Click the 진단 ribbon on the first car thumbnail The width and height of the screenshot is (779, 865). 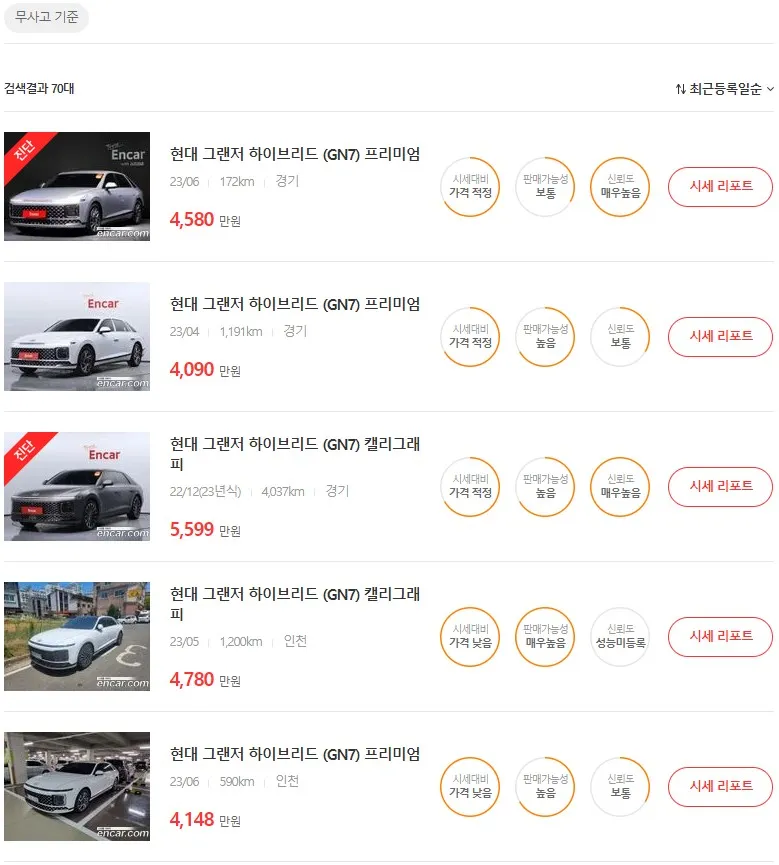[22, 150]
